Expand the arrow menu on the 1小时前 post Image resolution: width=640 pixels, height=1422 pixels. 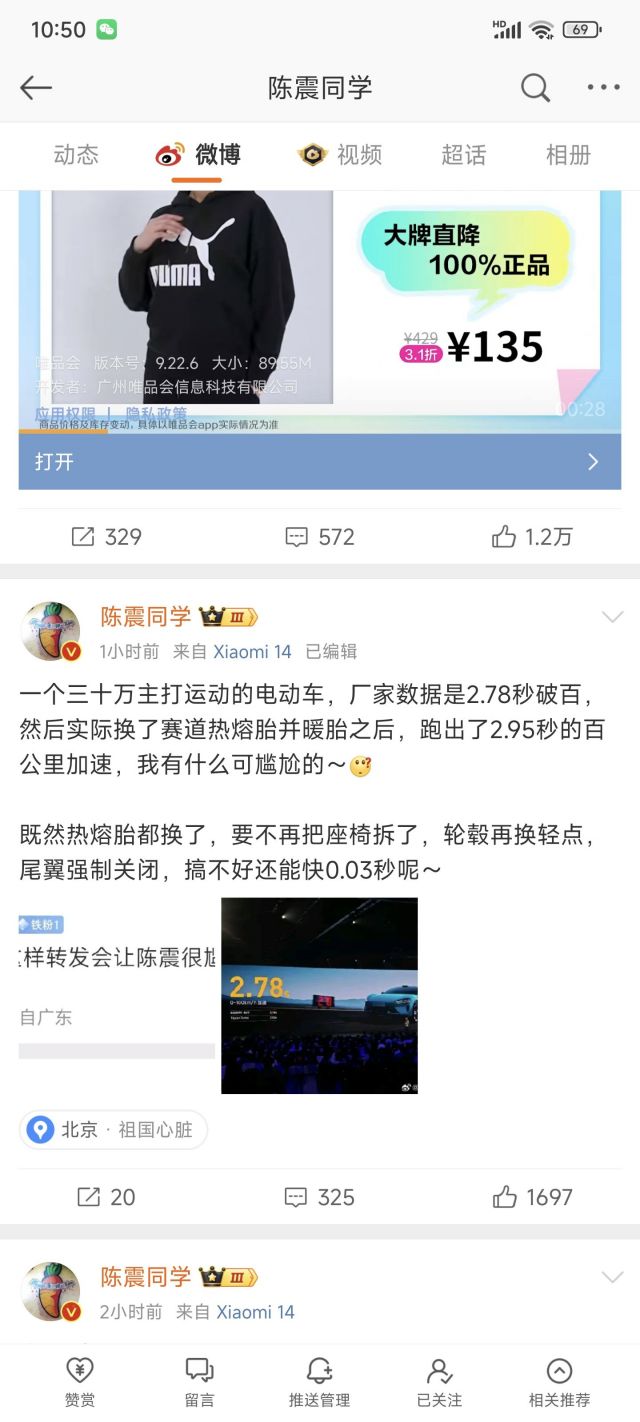pyautogui.click(x=612, y=618)
